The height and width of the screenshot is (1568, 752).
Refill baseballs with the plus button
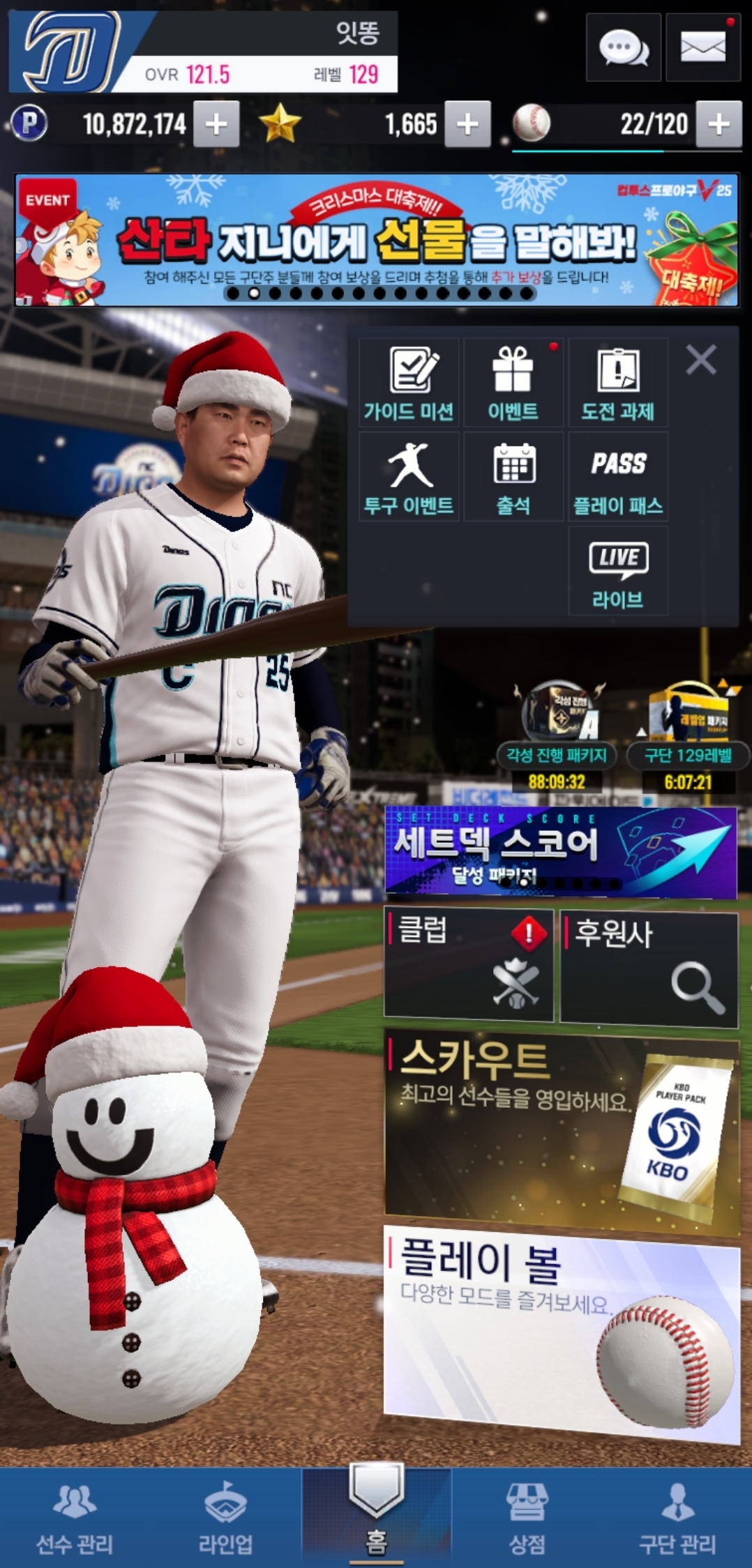pyautogui.click(x=719, y=124)
